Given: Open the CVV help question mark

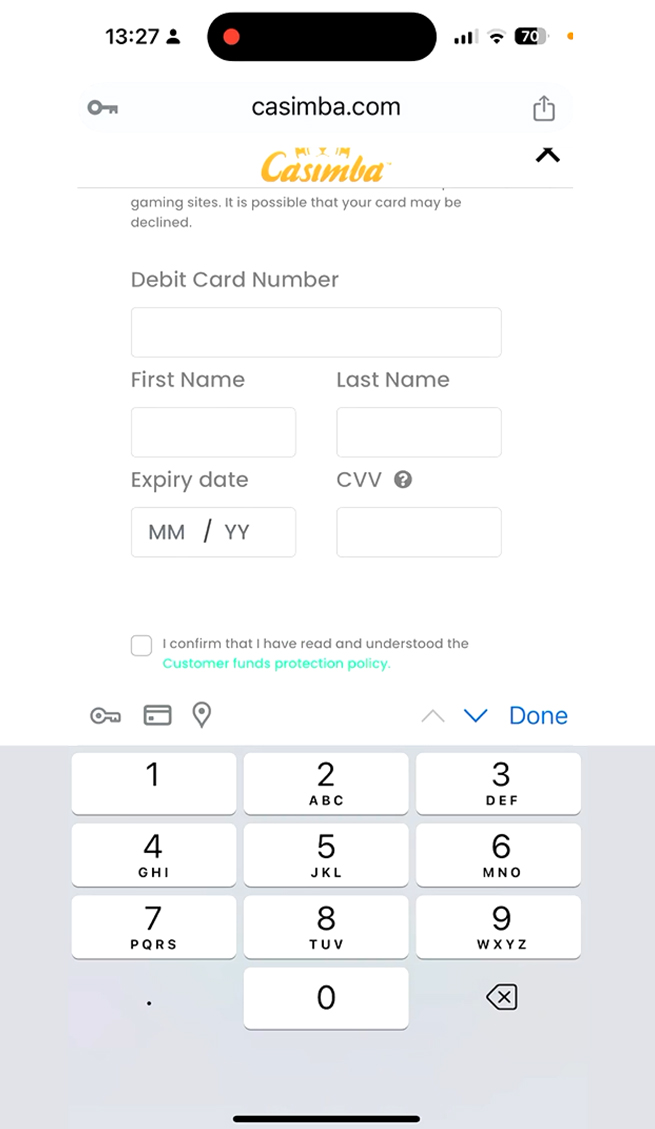Looking at the screenshot, I should click(403, 480).
